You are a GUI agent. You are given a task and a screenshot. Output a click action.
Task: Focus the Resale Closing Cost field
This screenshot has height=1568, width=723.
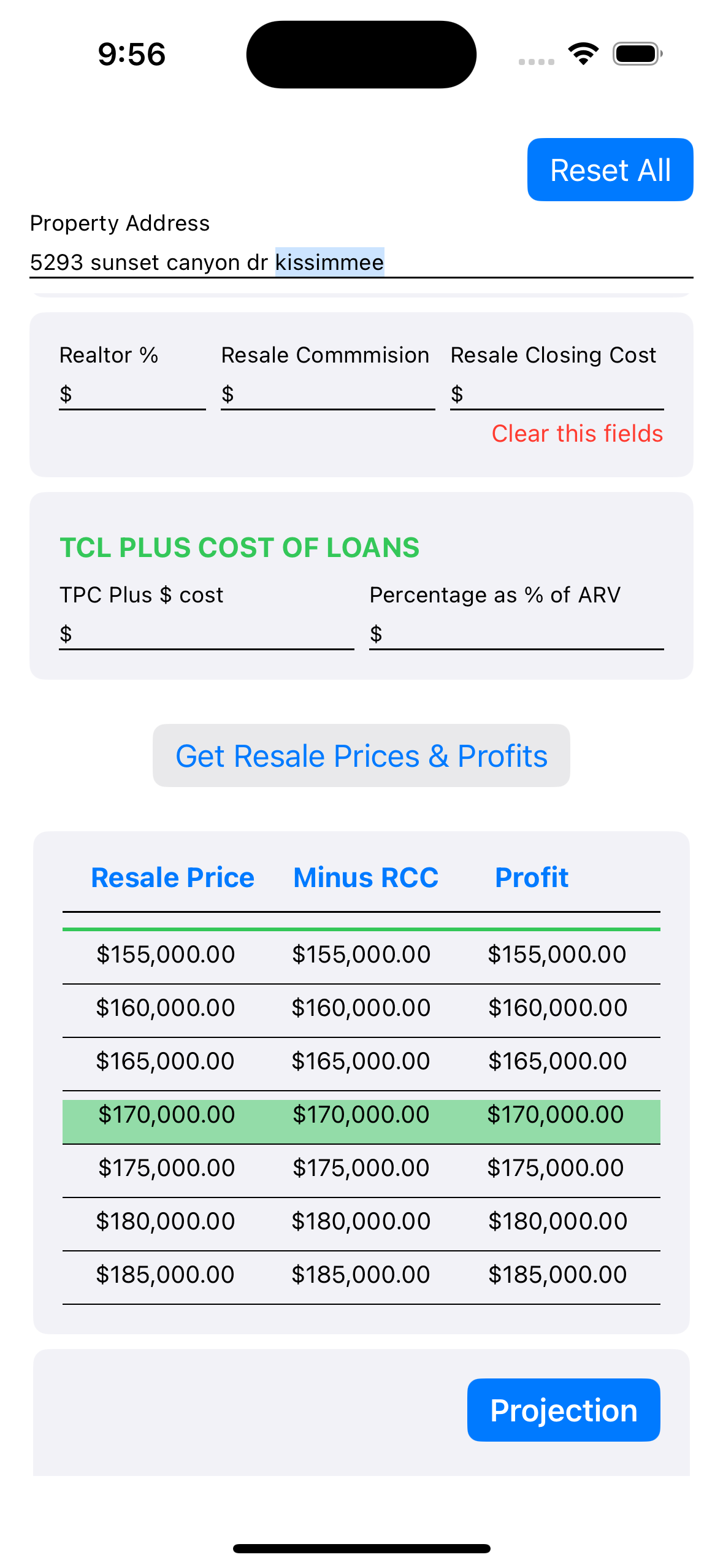point(562,394)
